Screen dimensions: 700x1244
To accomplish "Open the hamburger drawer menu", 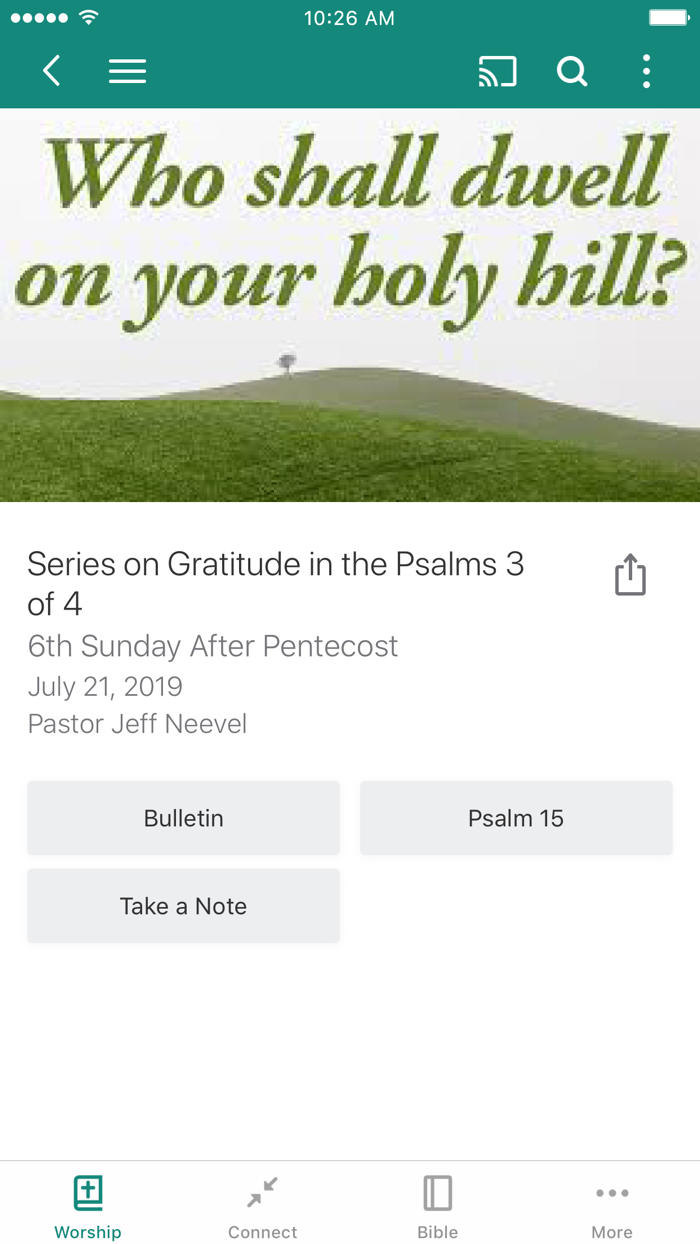I will point(127,71).
